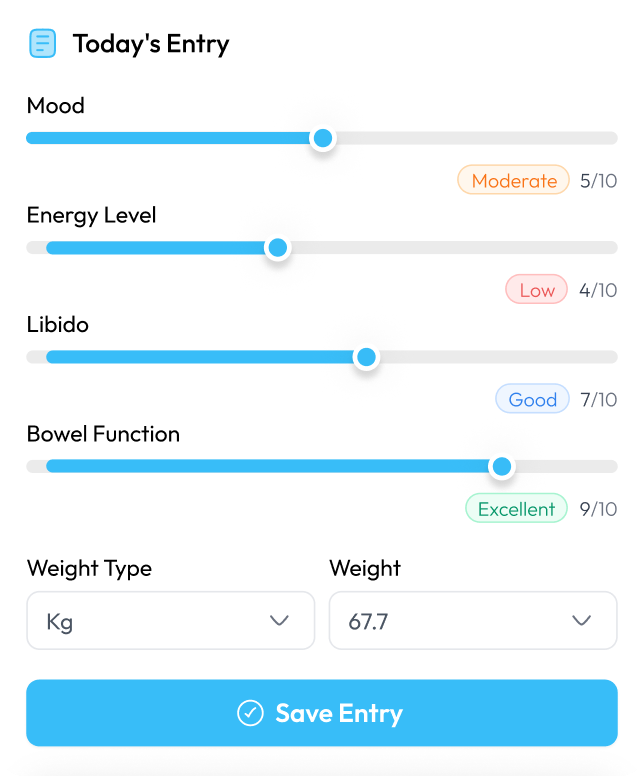Viewport: 644px width, 776px height.
Task: Expand the Weight value dropdown
Action: coord(472,621)
